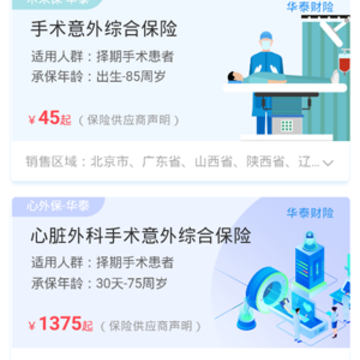The width and height of the screenshot is (360, 360).
Task: Expand the 销售区域 list with the chevron
Action: pos(328,163)
